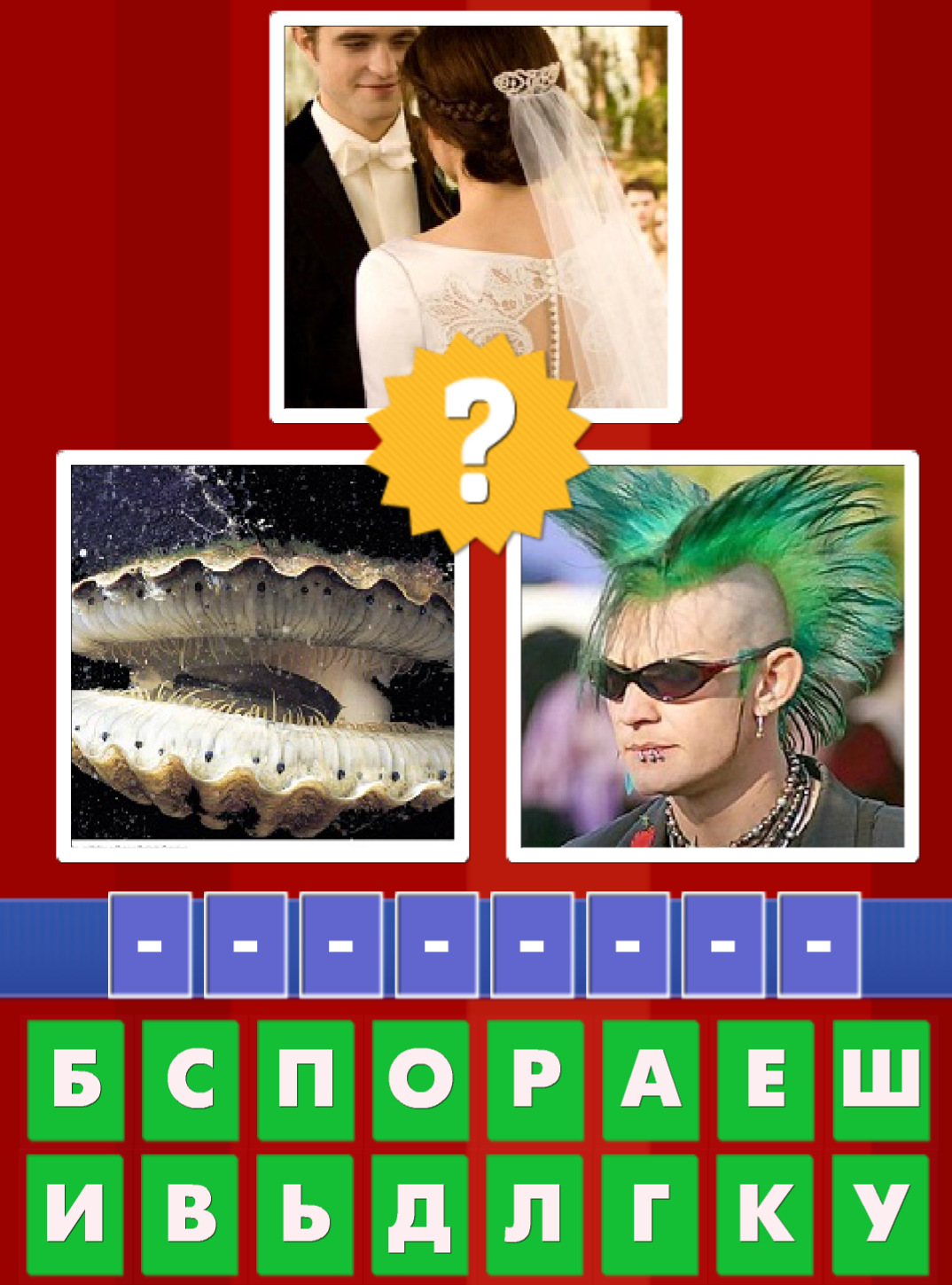This screenshot has height=1285, width=952.
Task: Pick the letter tile П
Action: [306, 1079]
